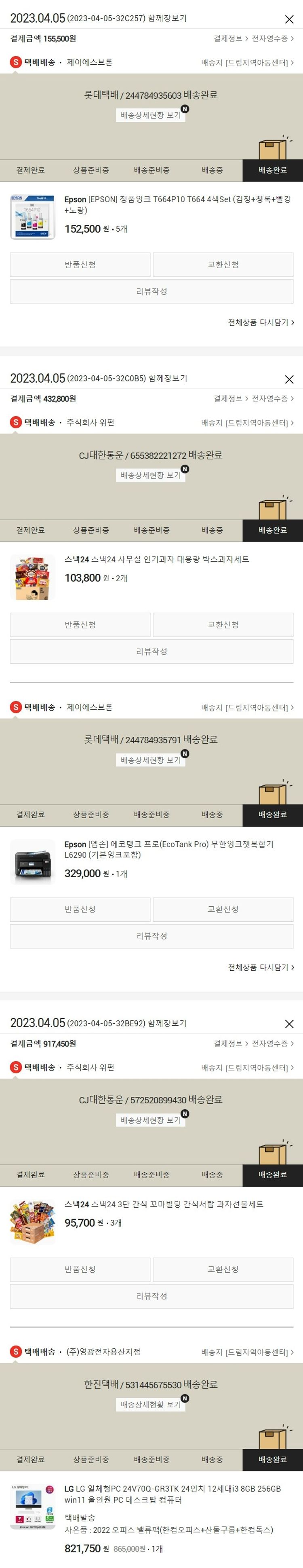The image size is (303, 1568).
Task: Check 배송상세현황 for 한진택배 531445675530
Action: point(150,1405)
